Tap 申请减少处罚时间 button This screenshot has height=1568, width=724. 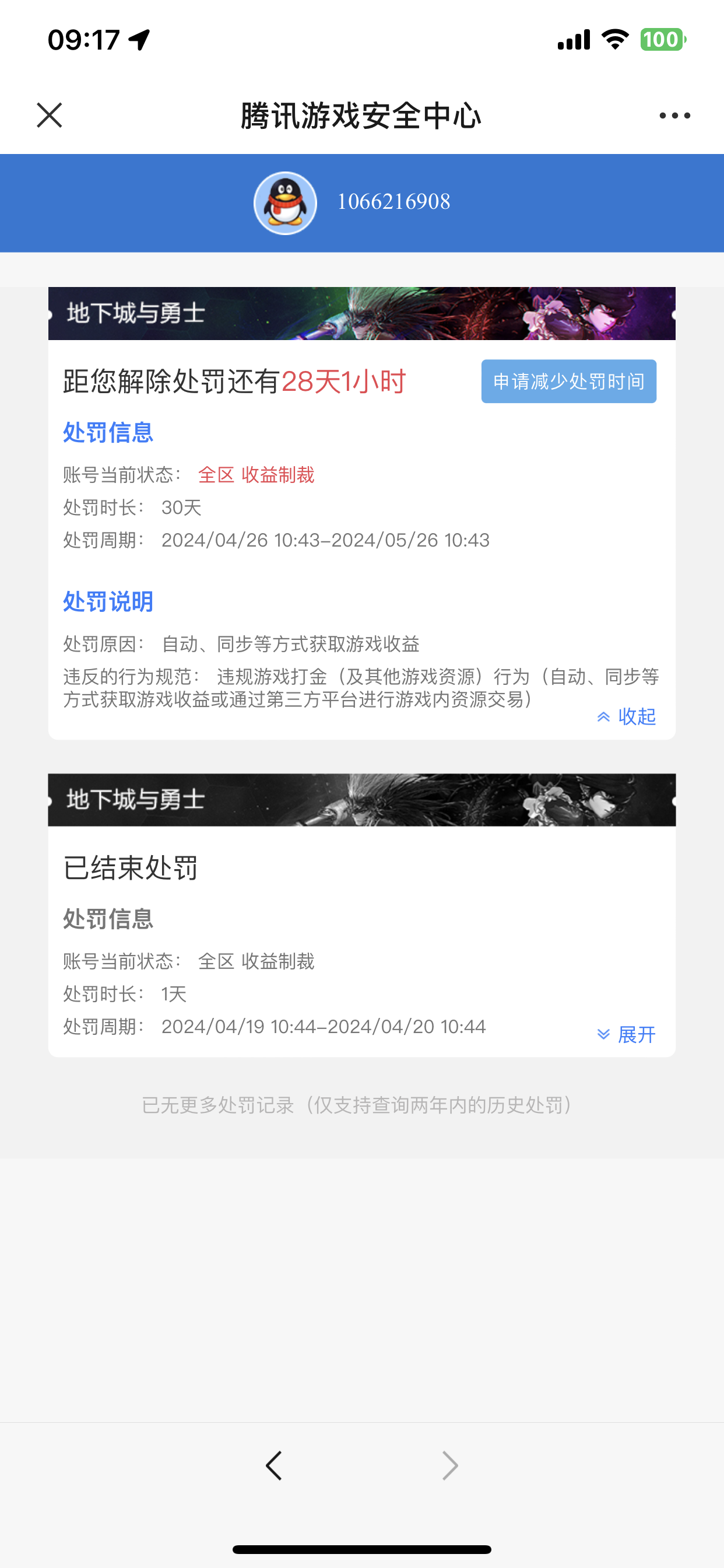pyautogui.click(x=568, y=381)
